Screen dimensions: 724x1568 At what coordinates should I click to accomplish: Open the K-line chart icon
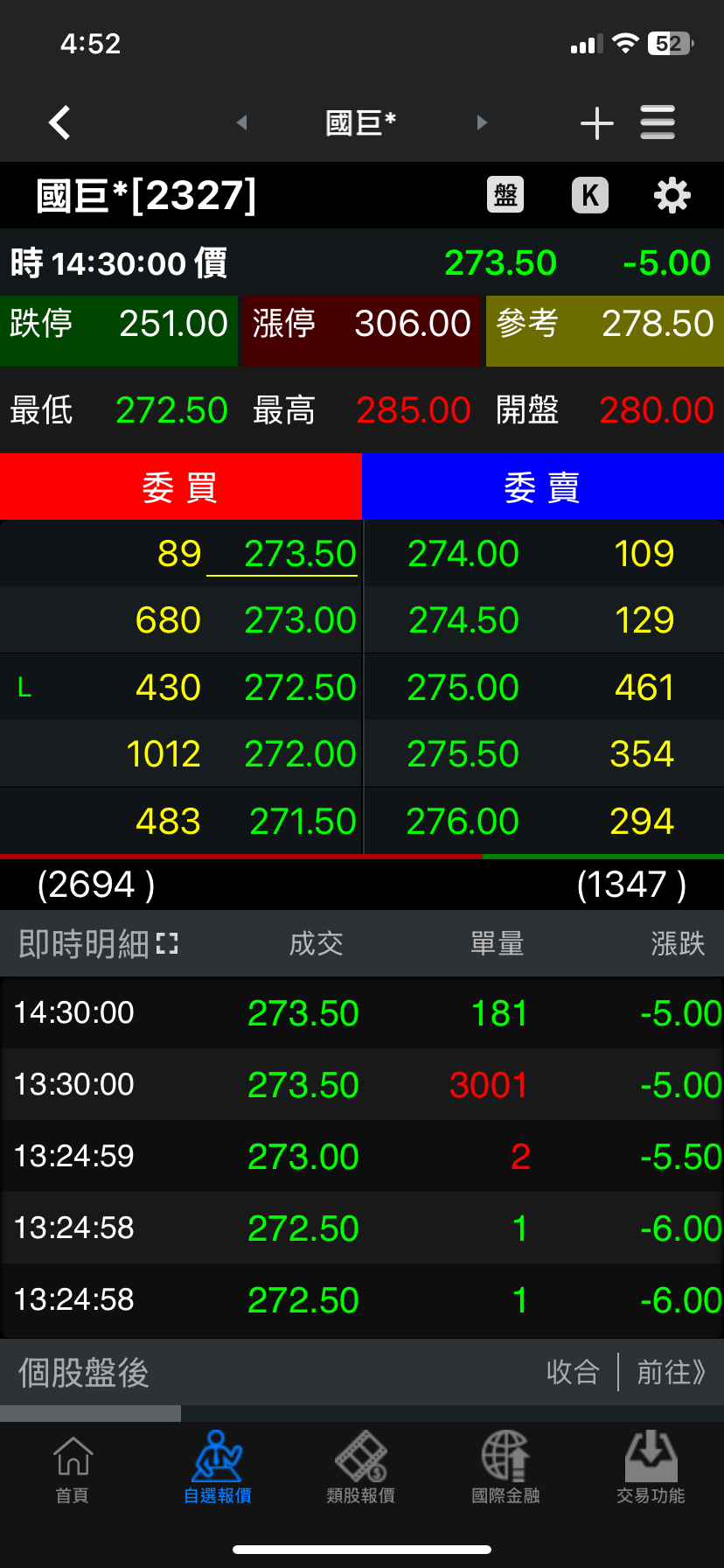click(x=589, y=195)
